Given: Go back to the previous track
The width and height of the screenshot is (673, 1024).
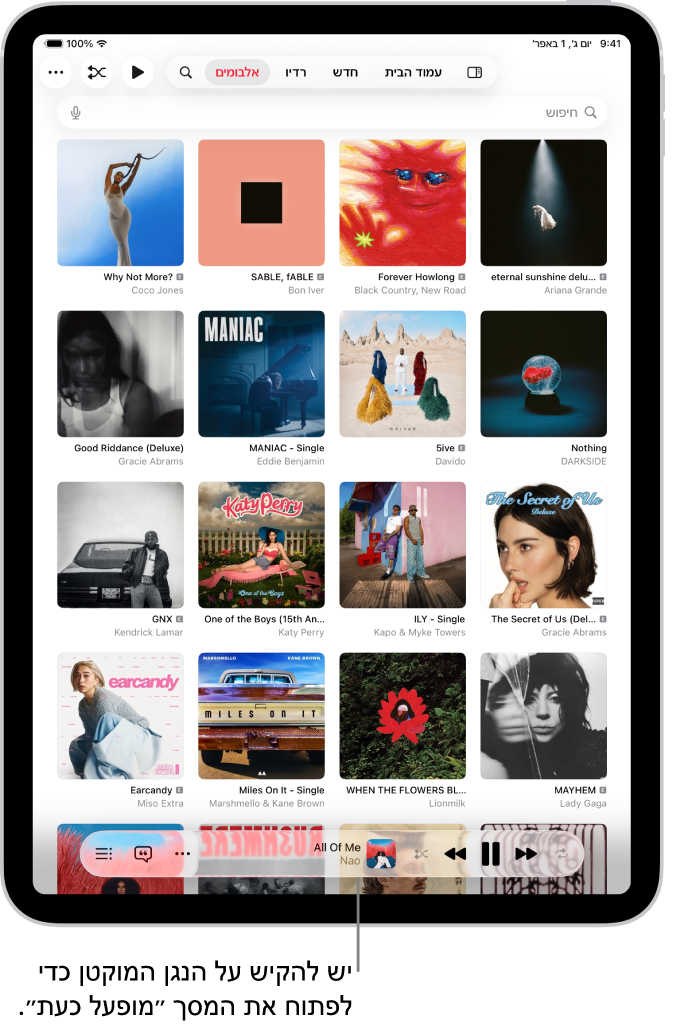Looking at the screenshot, I should (455, 854).
